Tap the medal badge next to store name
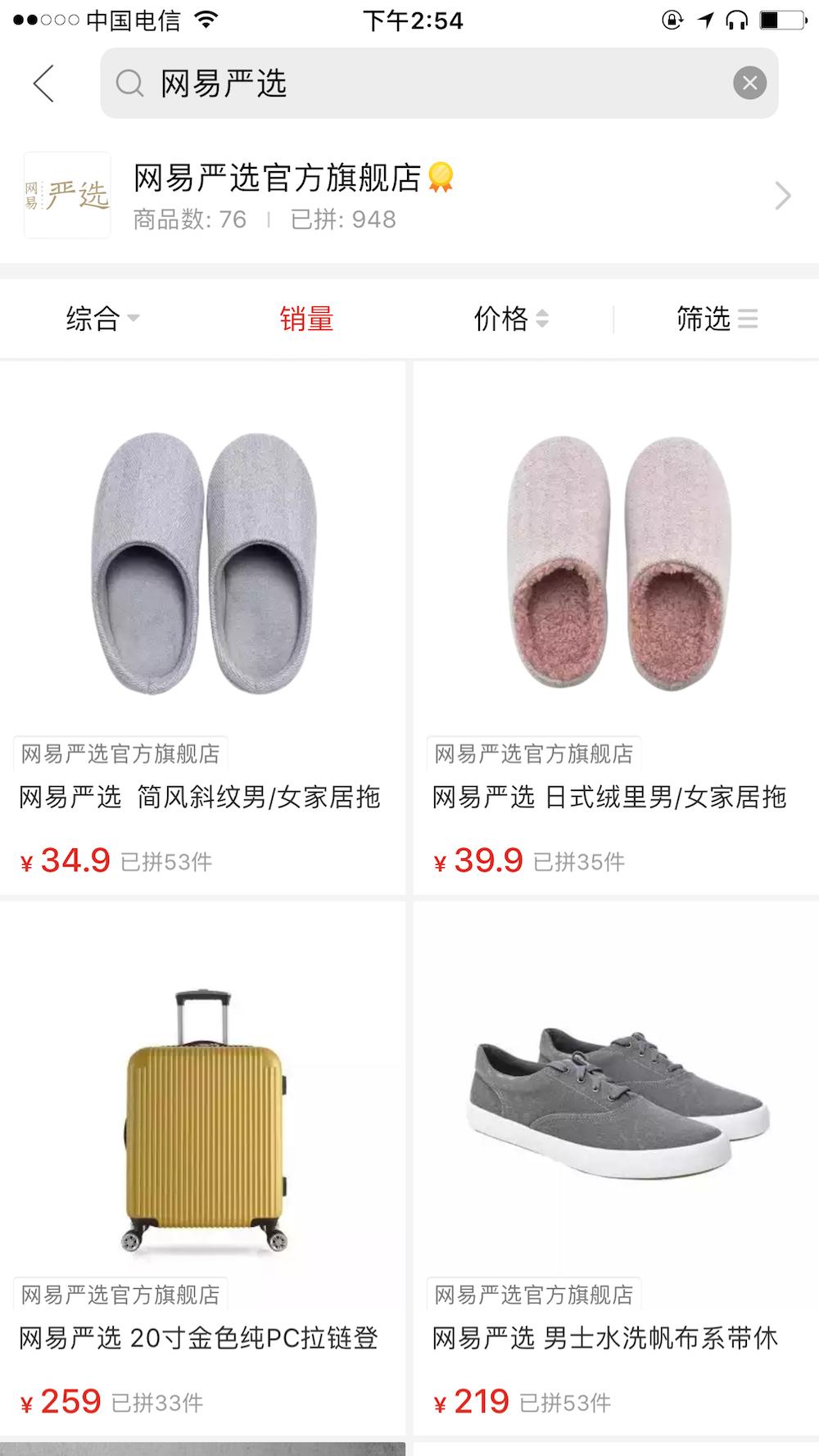Image resolution: width=819 pixels, height=1456 pixels. click(442, 179)
